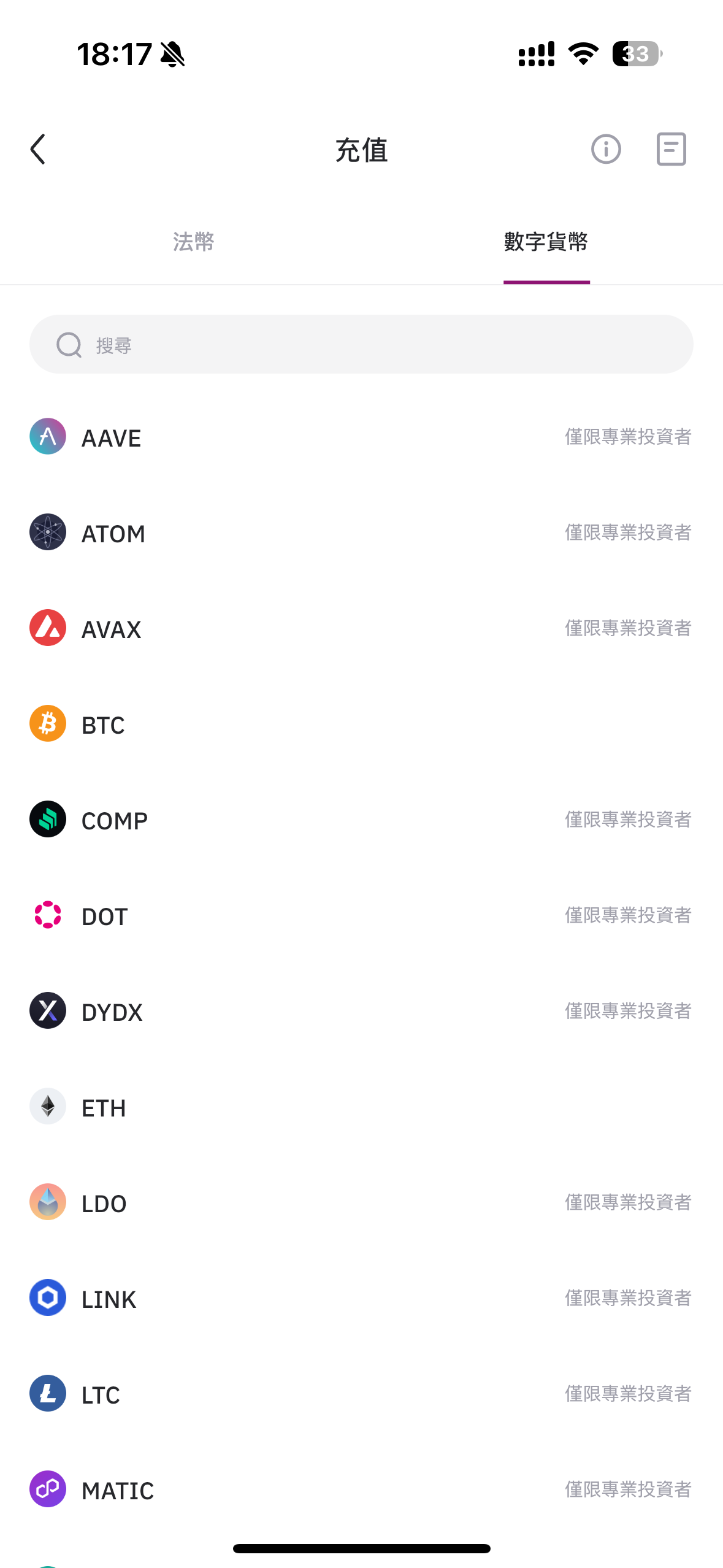Open the deposit info icon
723x1568 pixels.
(606, 149)
